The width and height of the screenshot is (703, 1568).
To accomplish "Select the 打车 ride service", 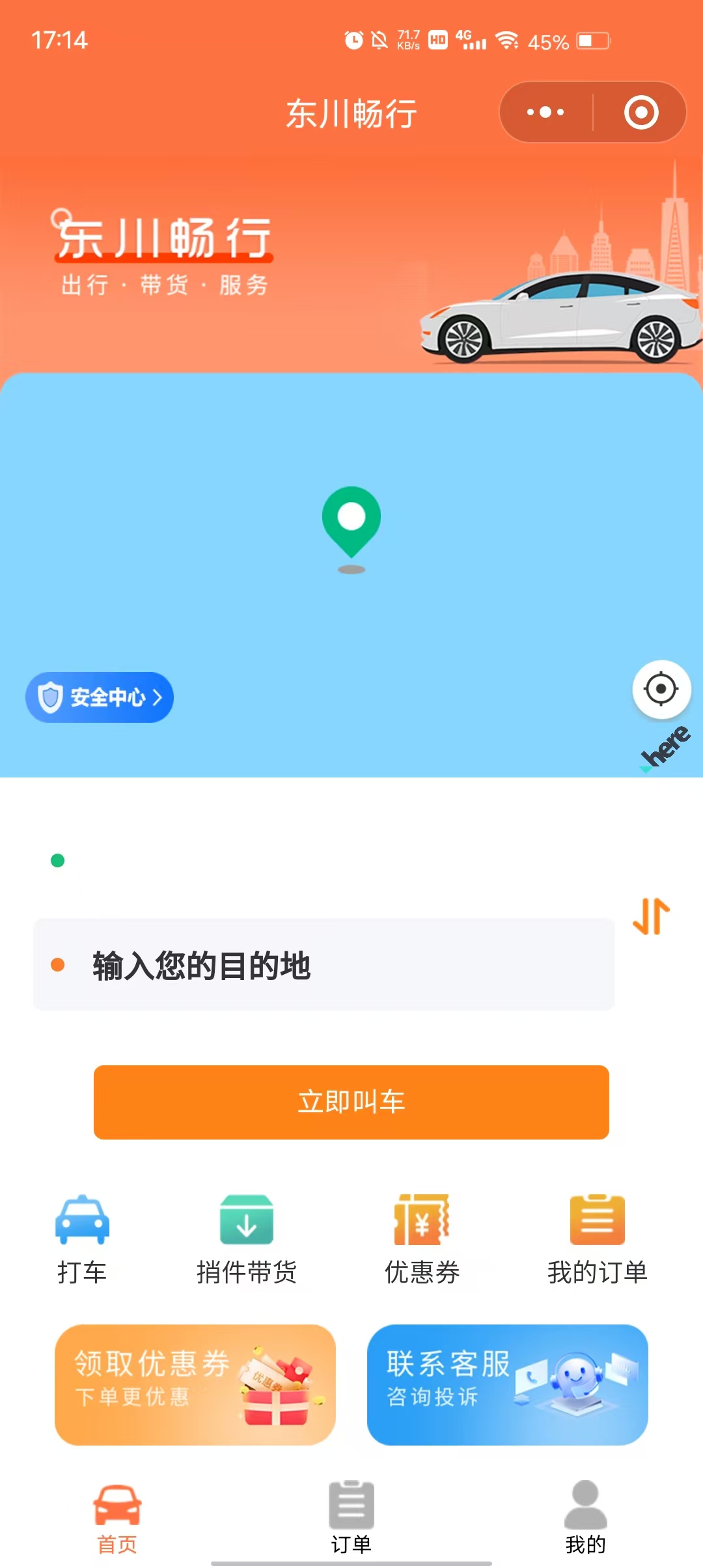I will click(82, 1239).
